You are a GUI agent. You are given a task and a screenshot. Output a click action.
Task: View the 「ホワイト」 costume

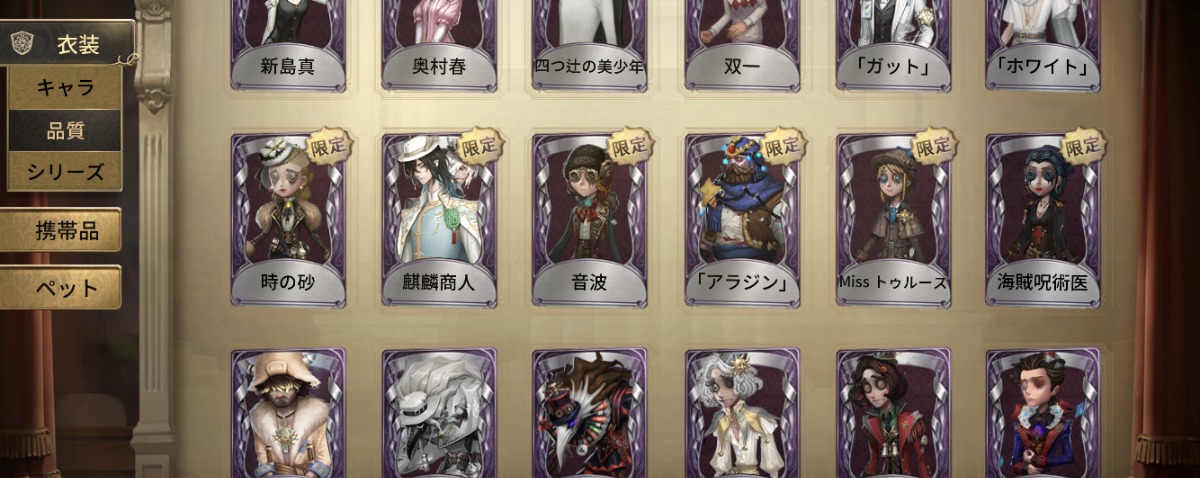1042,45
